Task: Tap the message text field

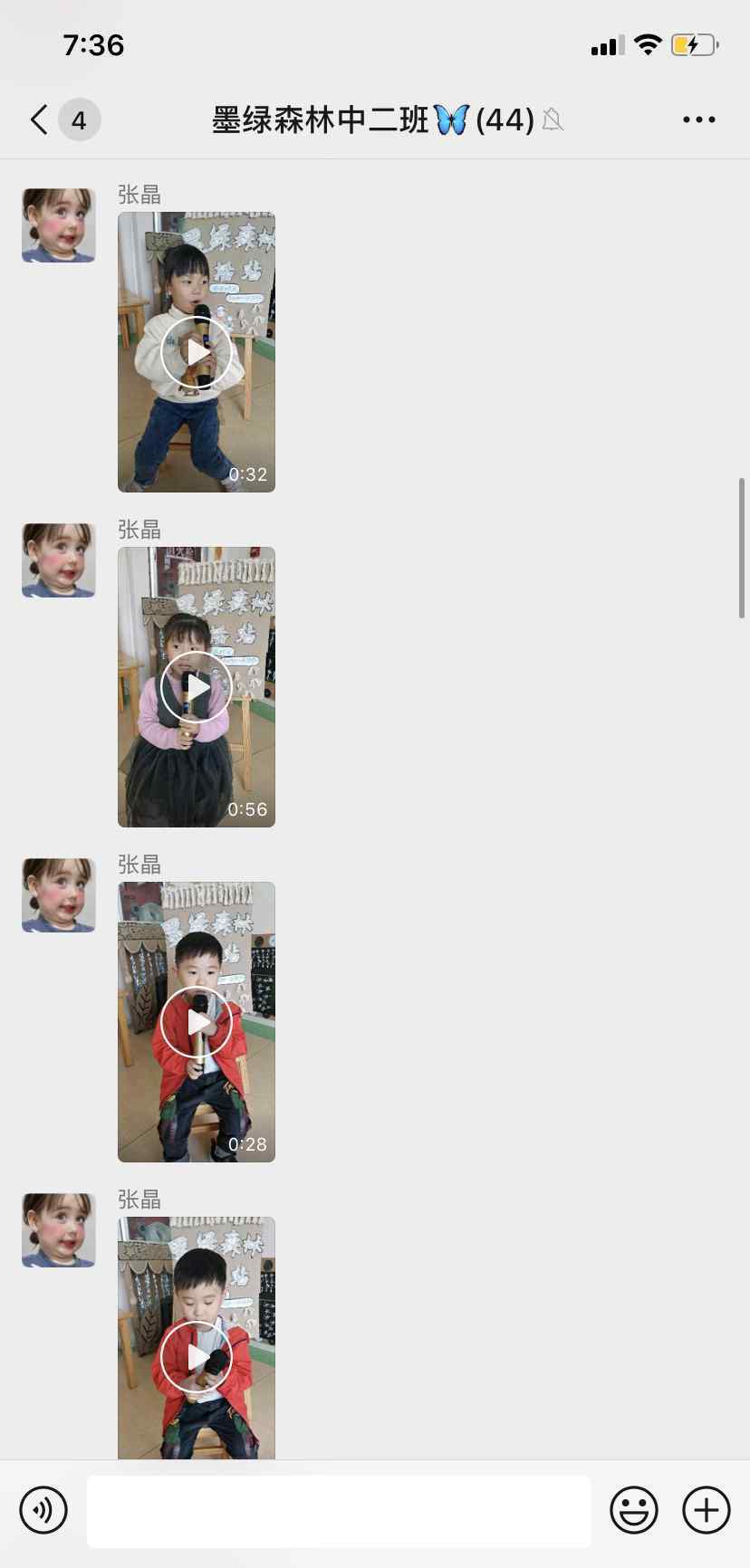Action: point(339,1511)
